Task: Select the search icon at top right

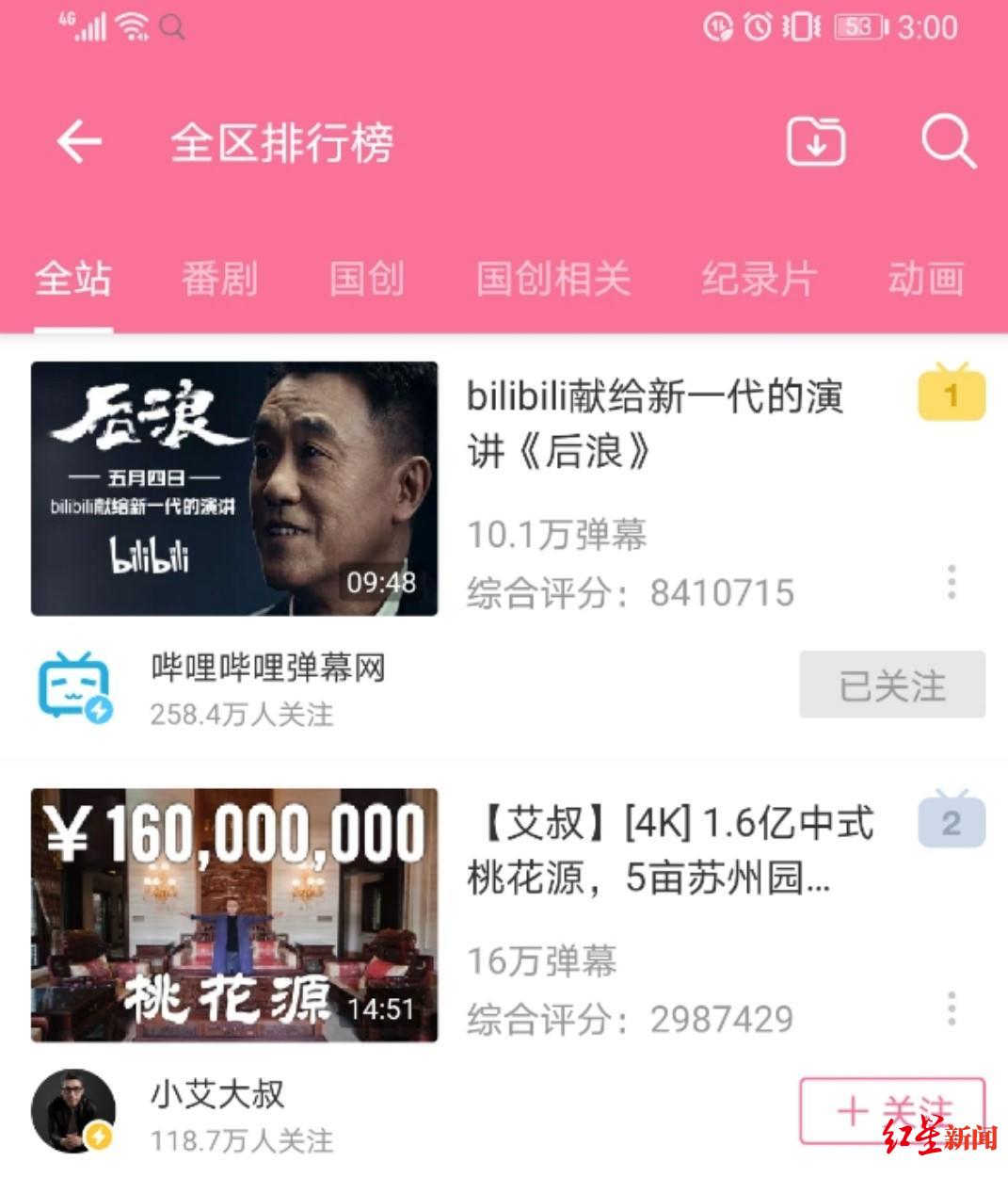Action: [951, 141]
